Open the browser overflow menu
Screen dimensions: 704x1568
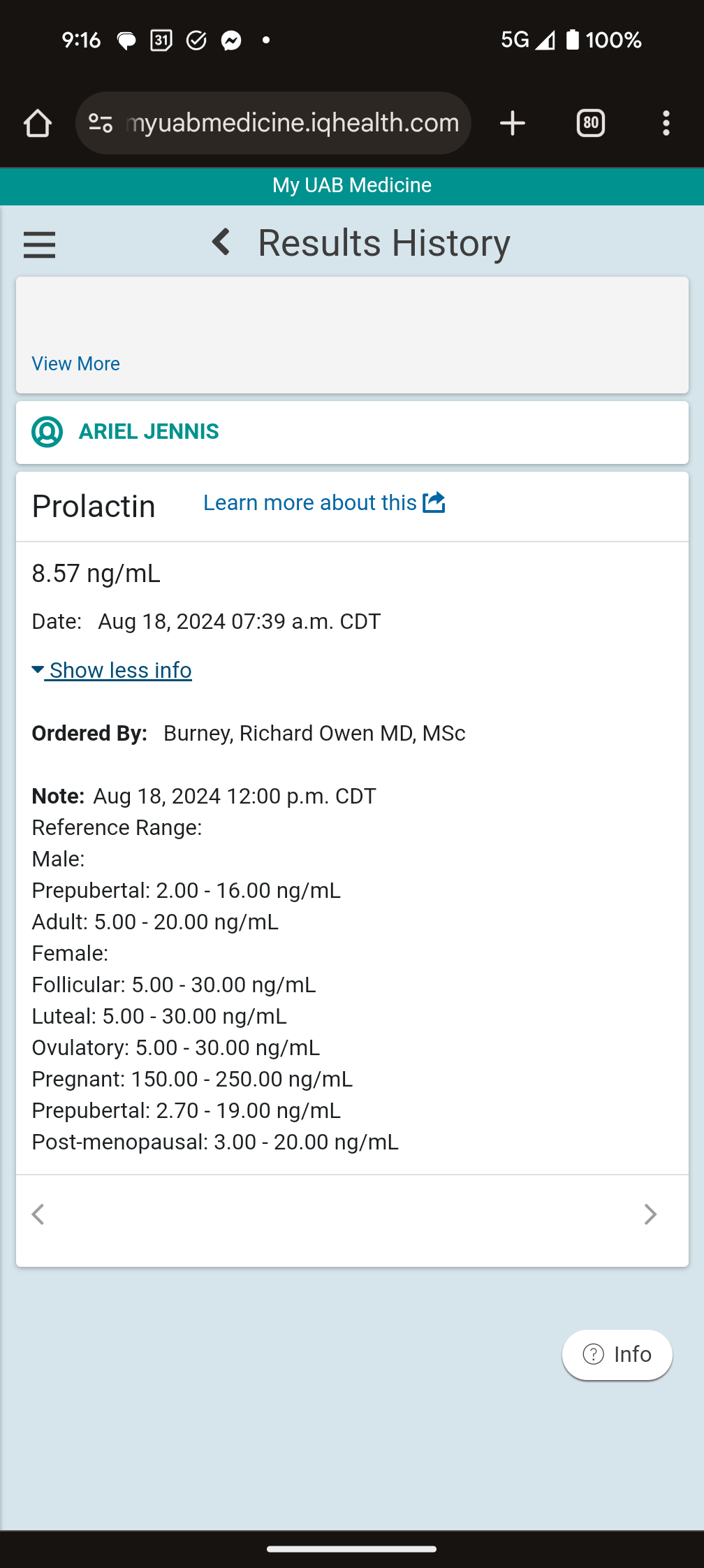tap(666, 124)
